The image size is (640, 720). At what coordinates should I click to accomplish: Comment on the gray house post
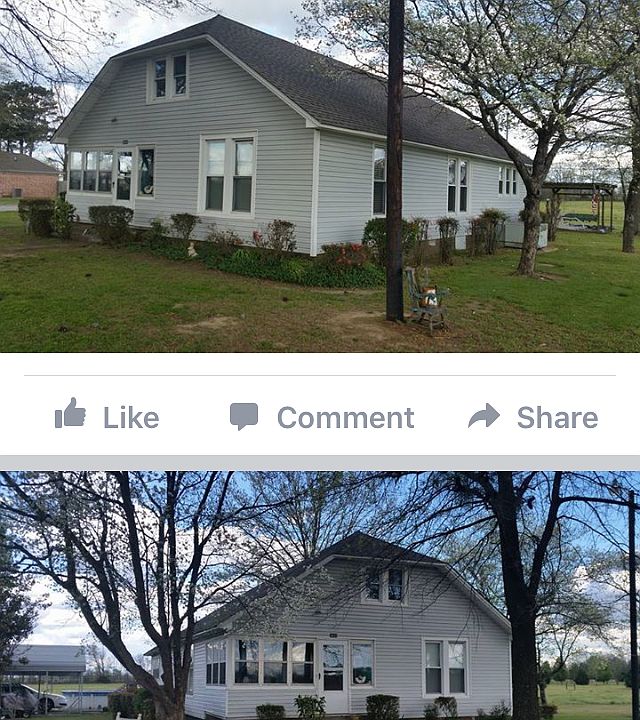[x=321, y=417]
